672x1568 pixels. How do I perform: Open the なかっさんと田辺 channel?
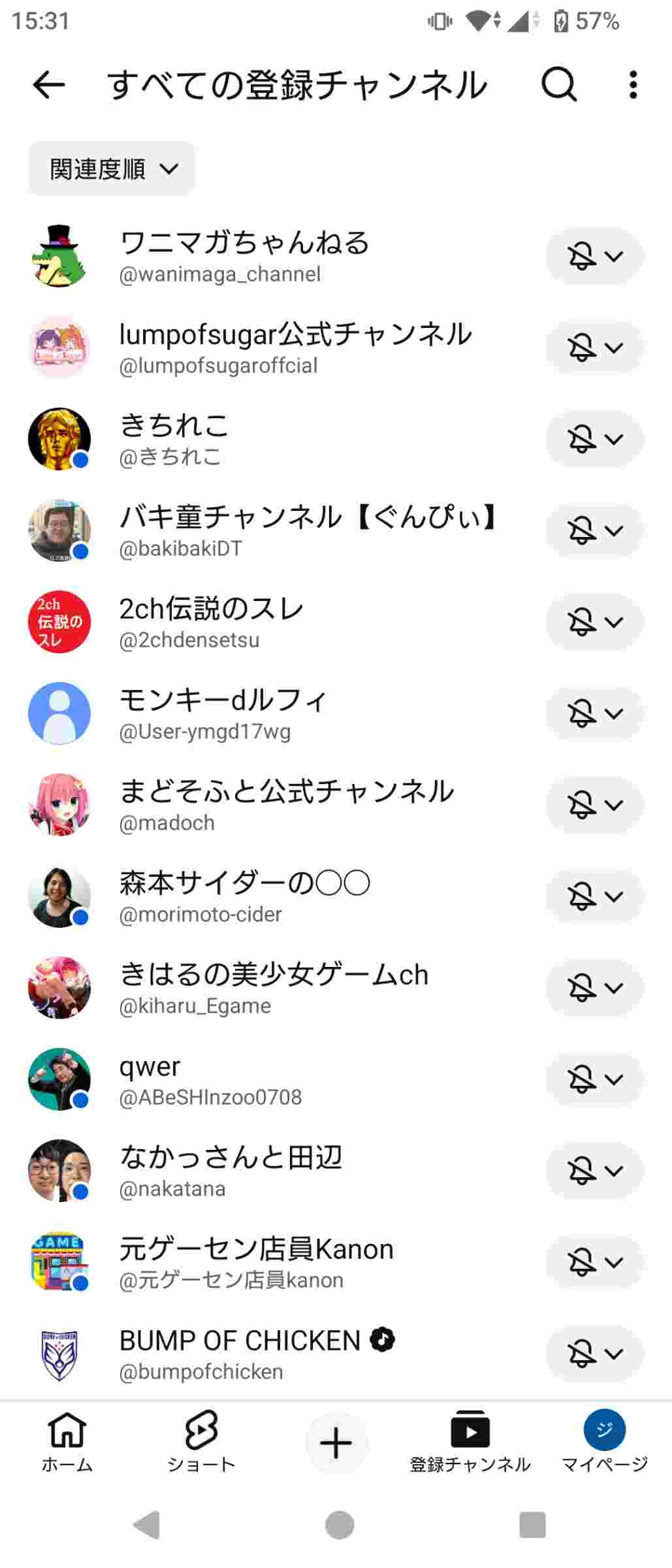tap(230, 1170)
